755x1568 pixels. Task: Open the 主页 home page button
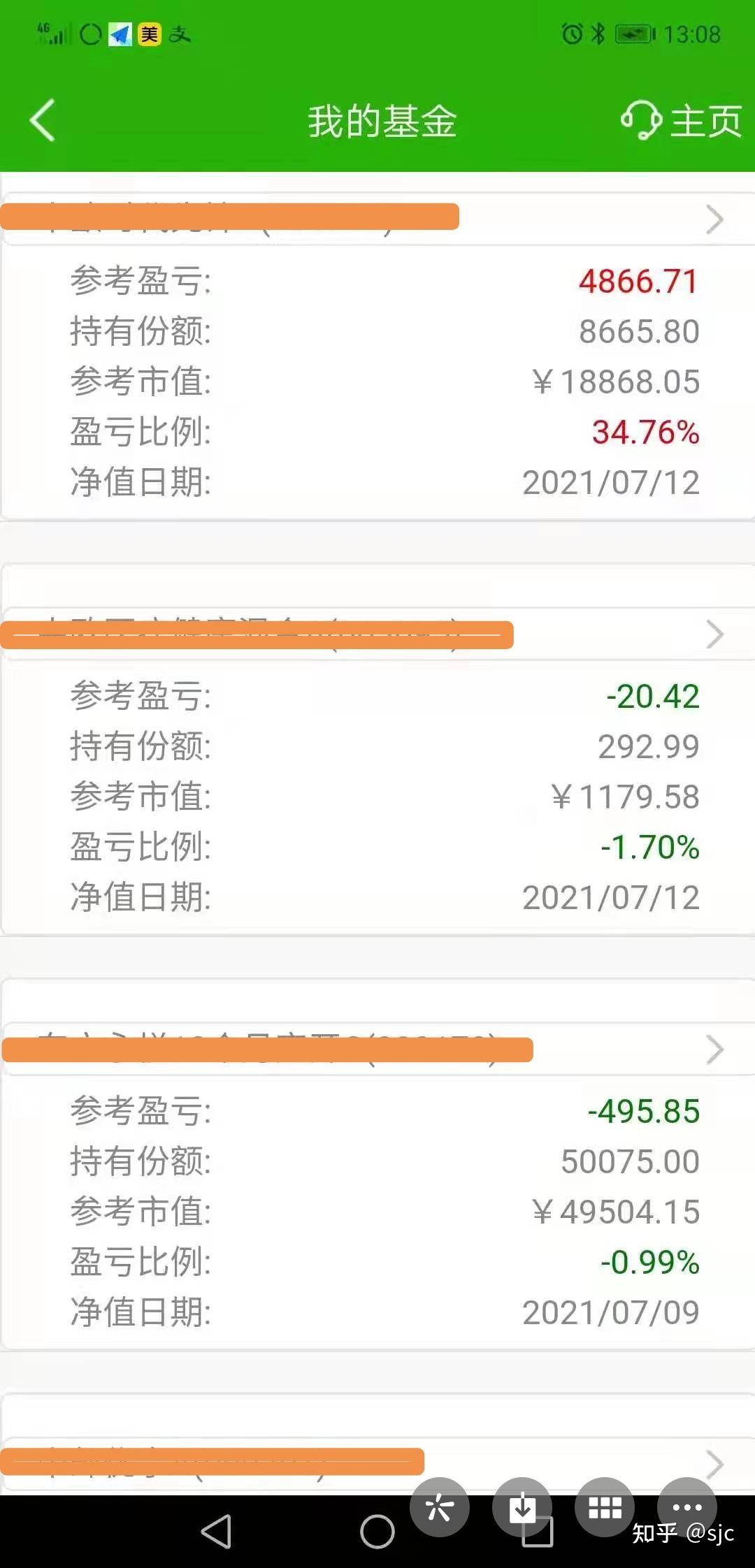[x=682, y=121]
